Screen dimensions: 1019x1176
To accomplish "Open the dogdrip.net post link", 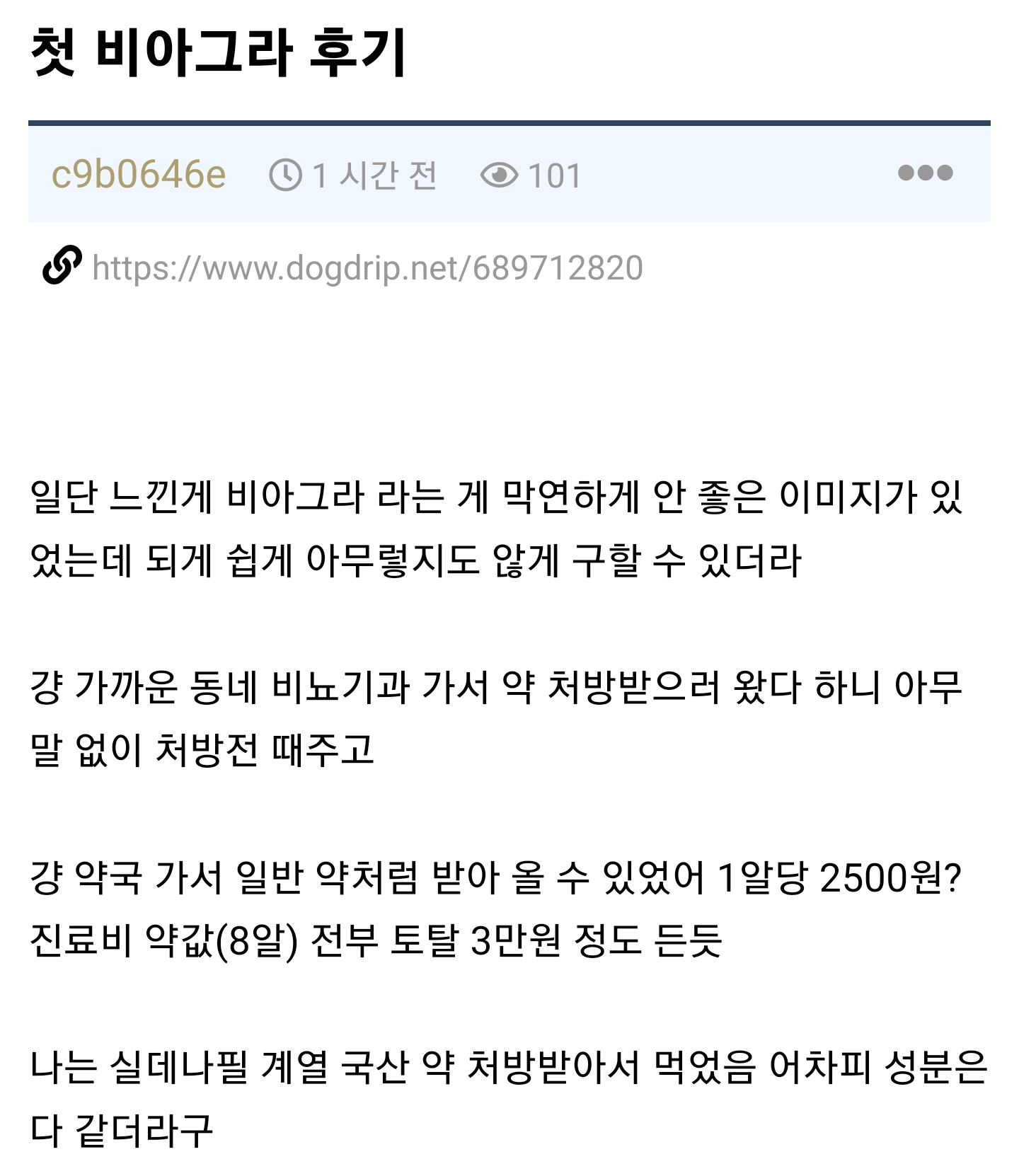I will (x=367, y=268).
